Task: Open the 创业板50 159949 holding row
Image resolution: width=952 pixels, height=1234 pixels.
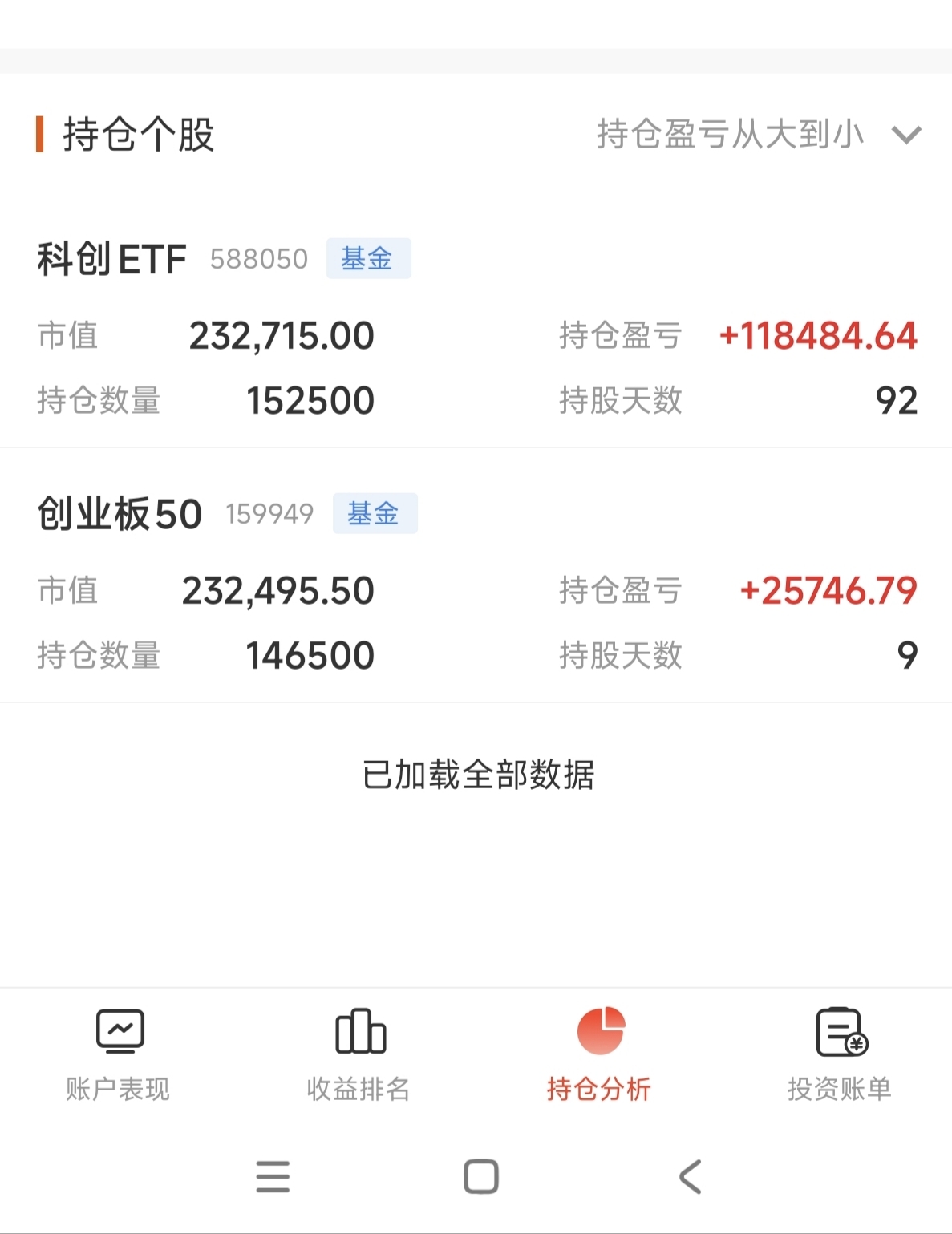Action: (476, 576)
